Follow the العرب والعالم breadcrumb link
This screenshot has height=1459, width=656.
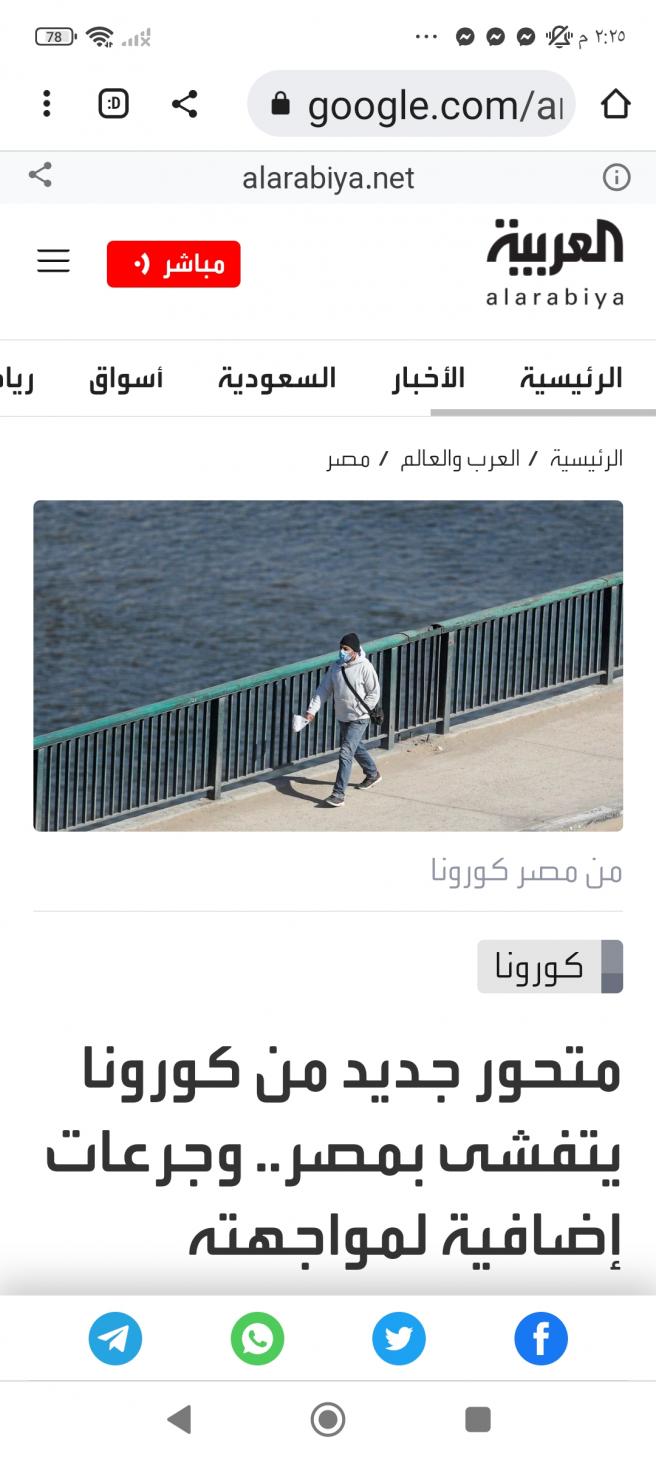(x=460, y=459)
